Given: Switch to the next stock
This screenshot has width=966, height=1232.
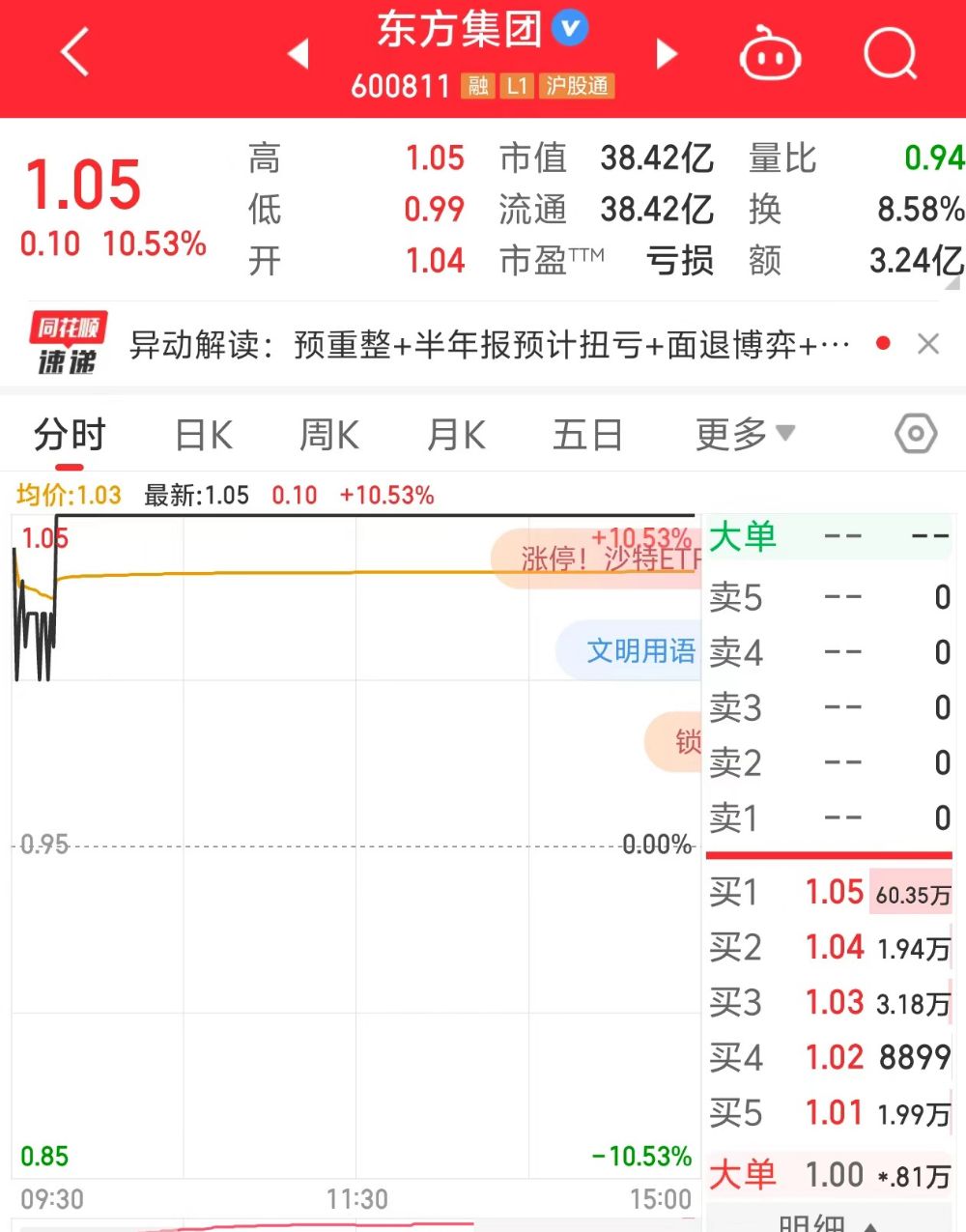Looking at the screenshot, I should (667, 53).
